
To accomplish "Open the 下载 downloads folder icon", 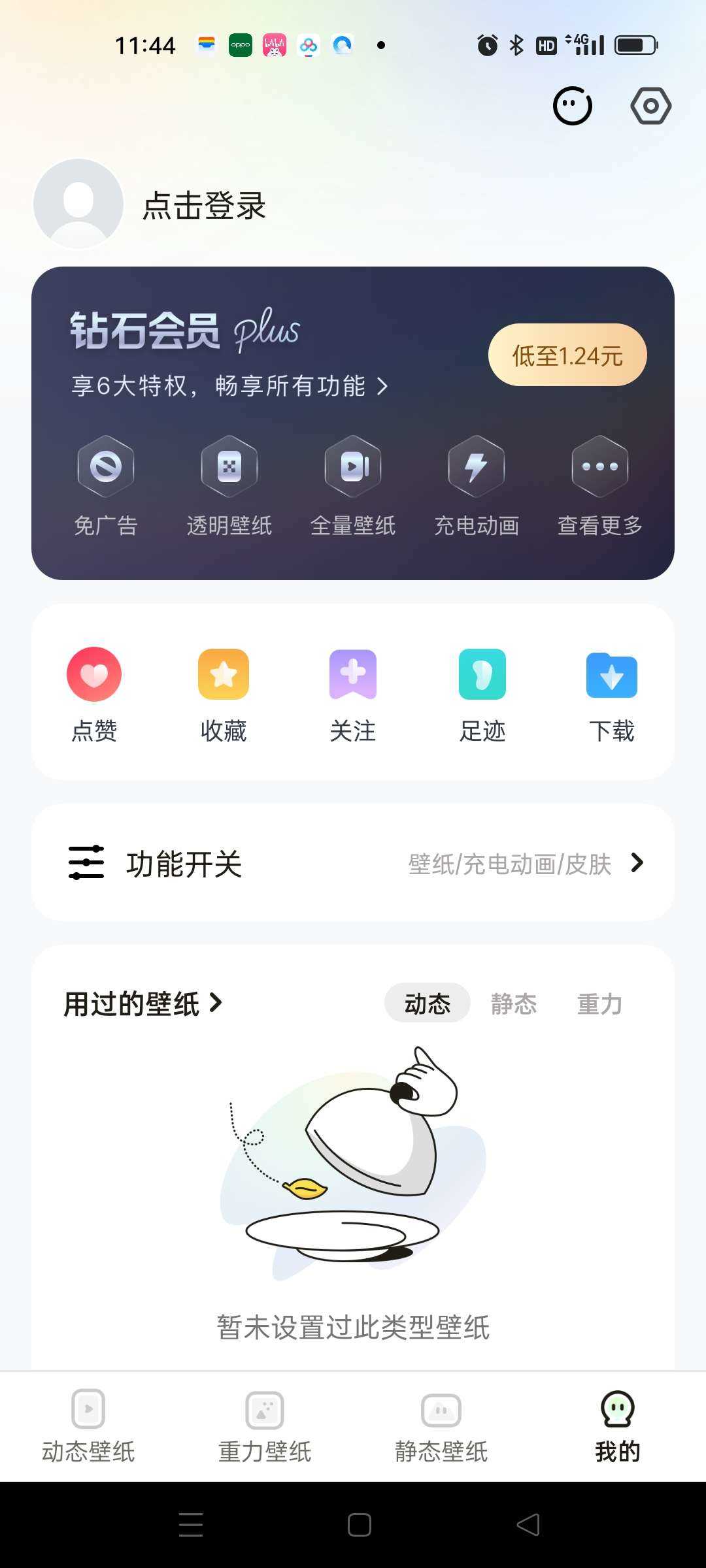I will click(612, 674).
